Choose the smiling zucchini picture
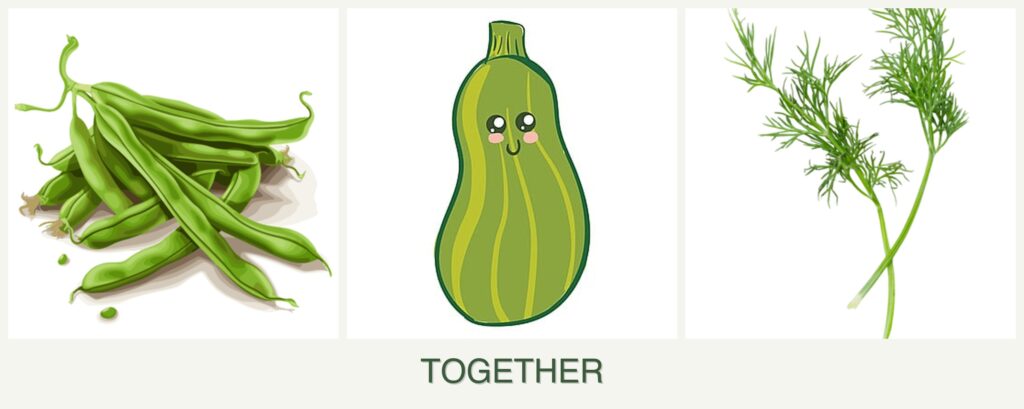Screen dimensions: 1024x409 [x=511, y=175]
